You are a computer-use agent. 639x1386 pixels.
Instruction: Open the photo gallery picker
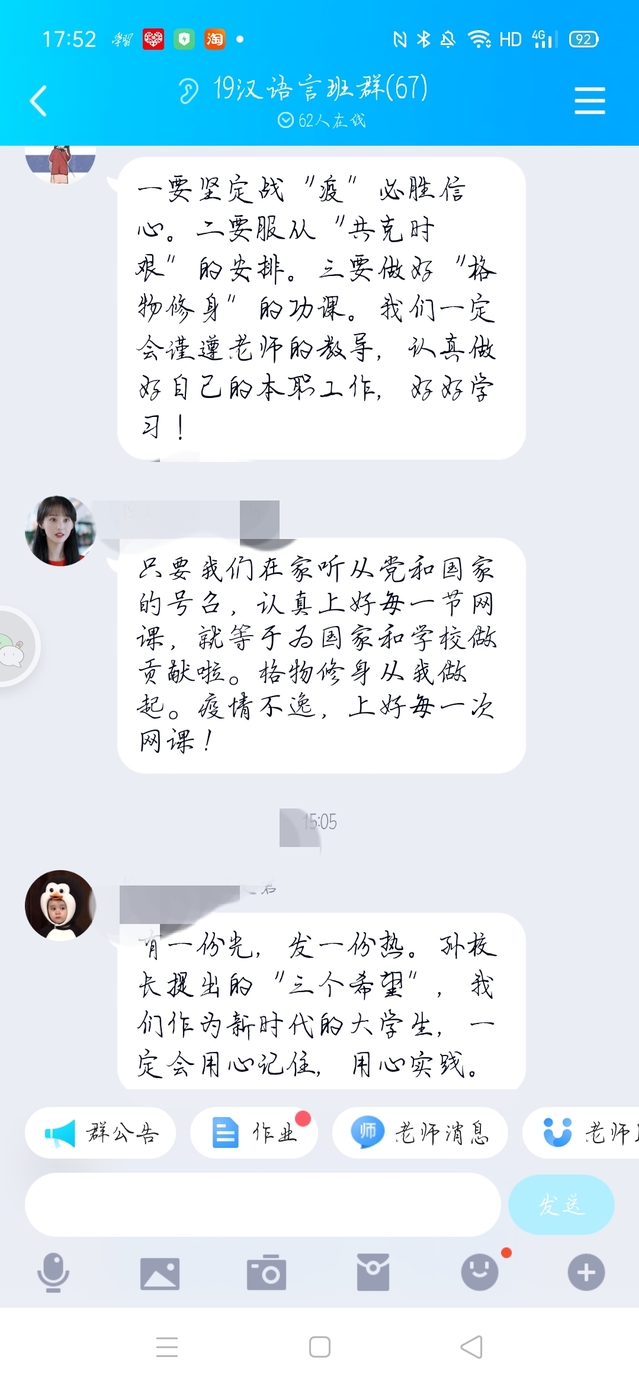[x=160, y=1273]
